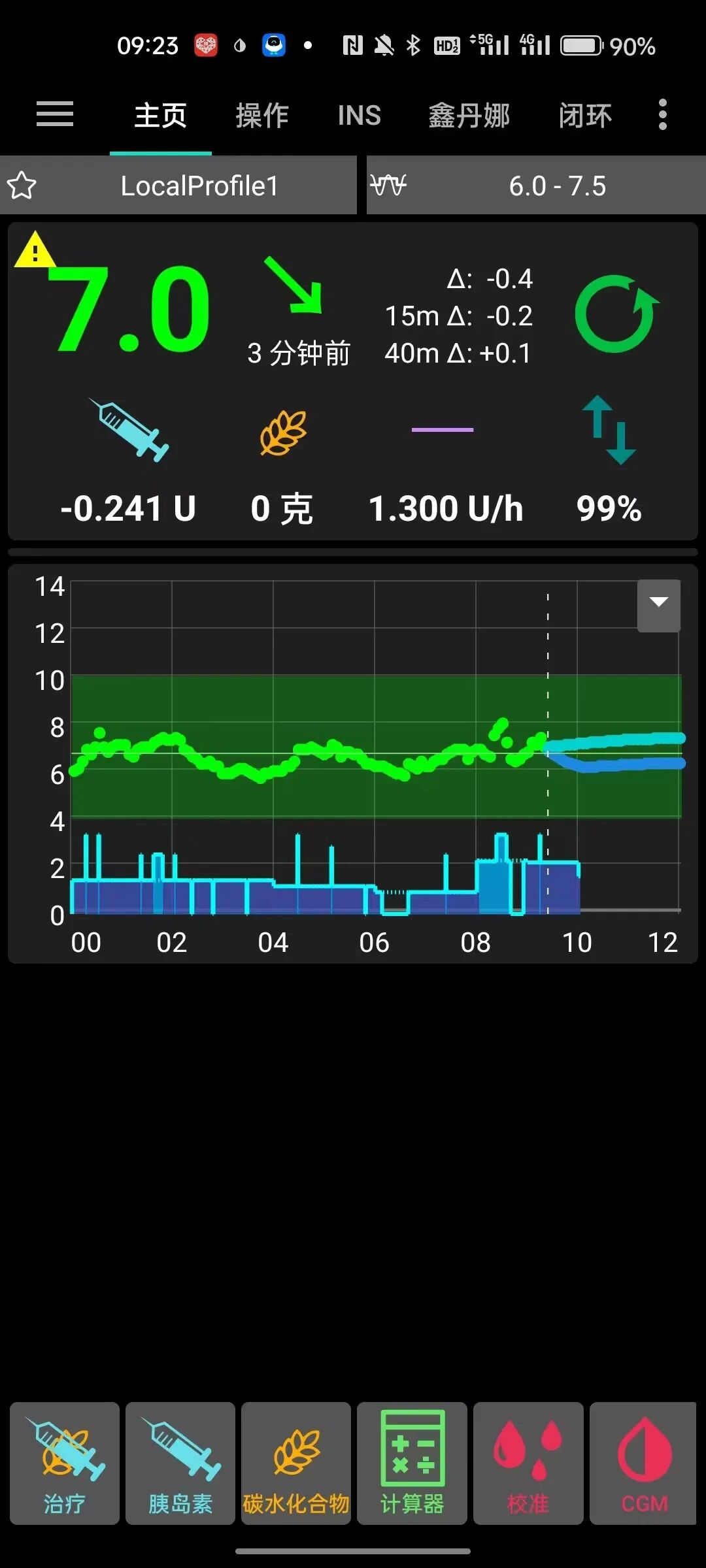Switch to the INS tab

pyautogui.click(x=359, y=116)
